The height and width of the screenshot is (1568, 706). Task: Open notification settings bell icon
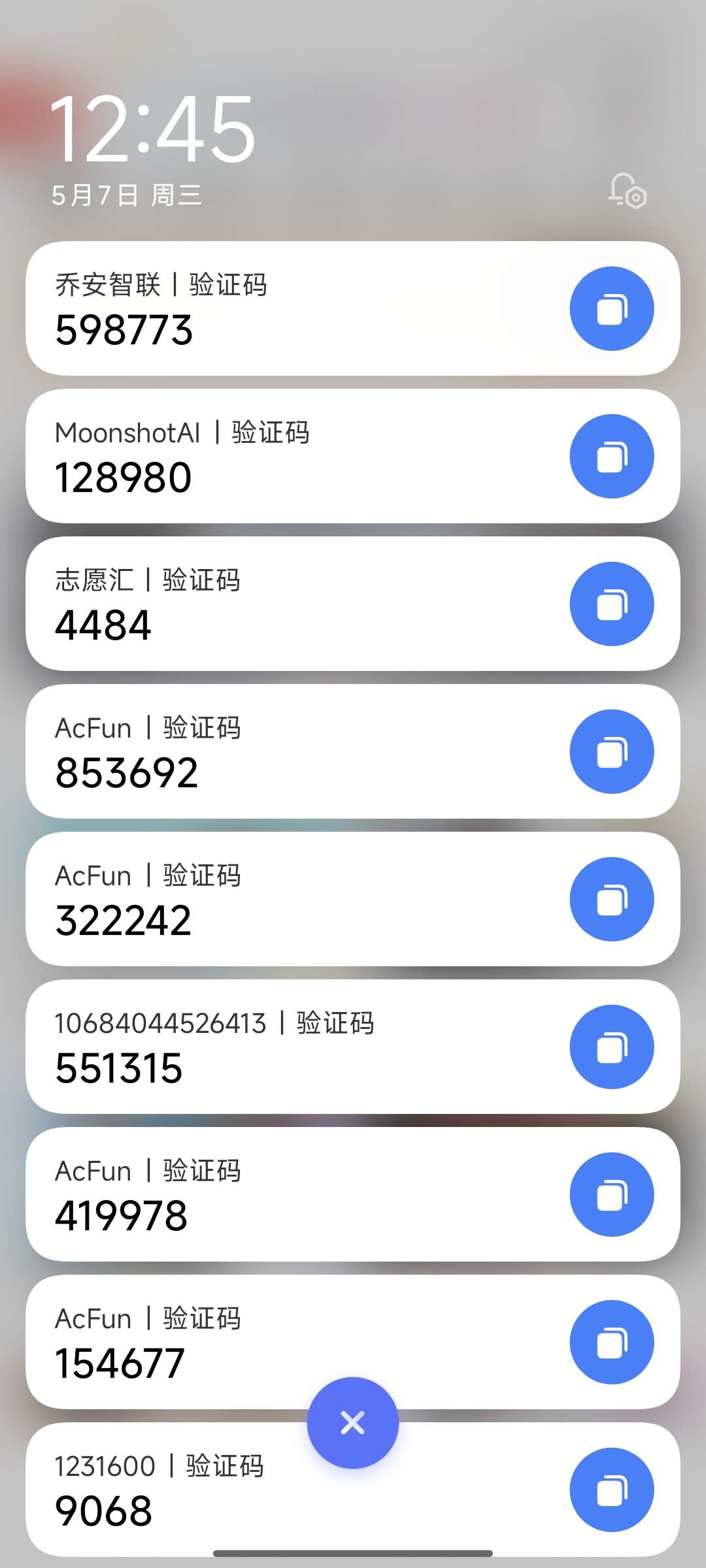627,191
